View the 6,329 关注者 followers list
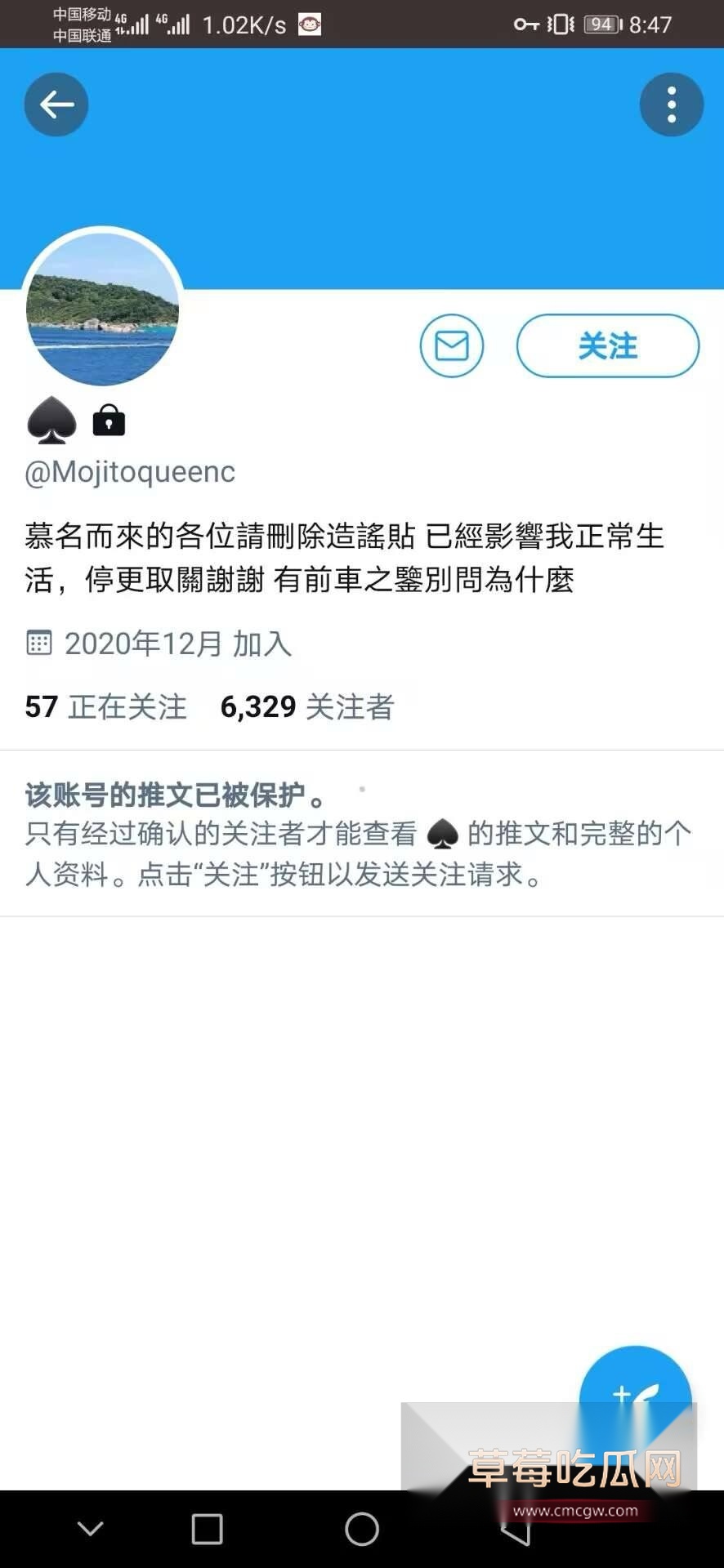The image size is (724, 1568). coord(307,706)
